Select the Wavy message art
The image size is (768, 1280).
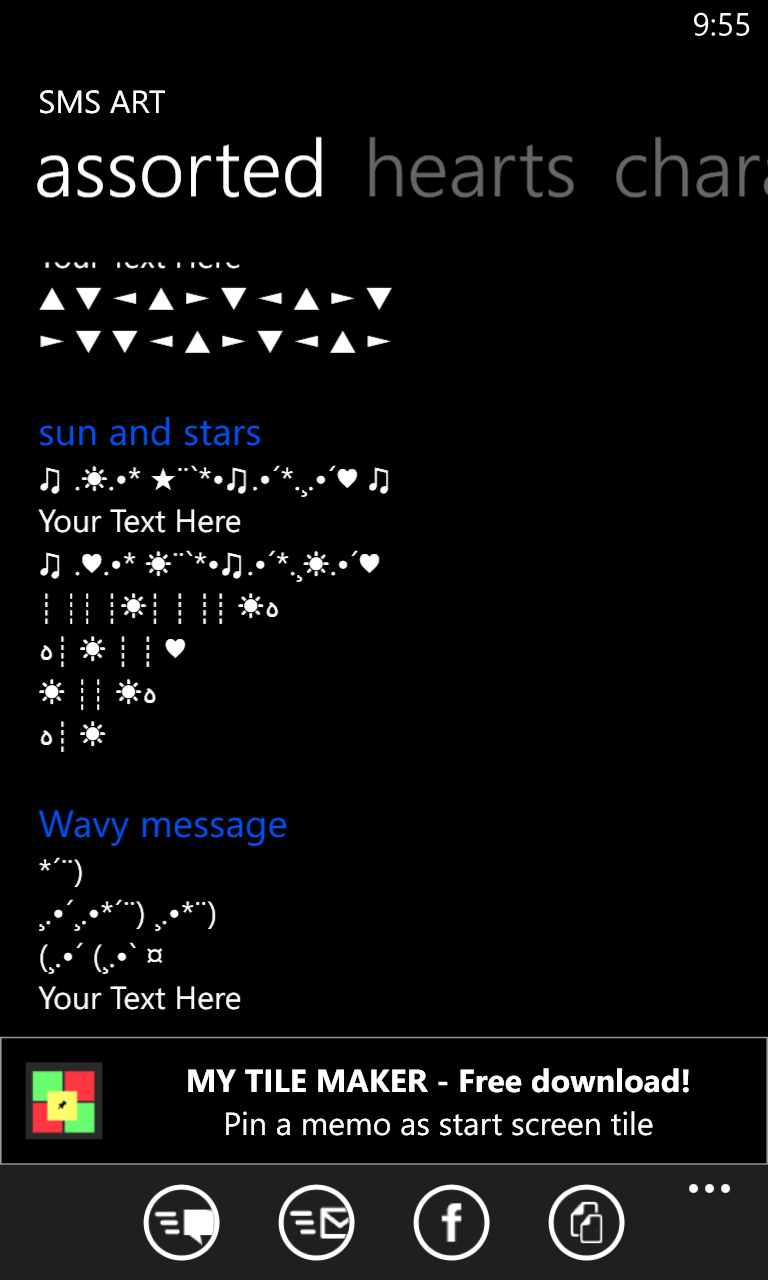click(x=163, y=825)
